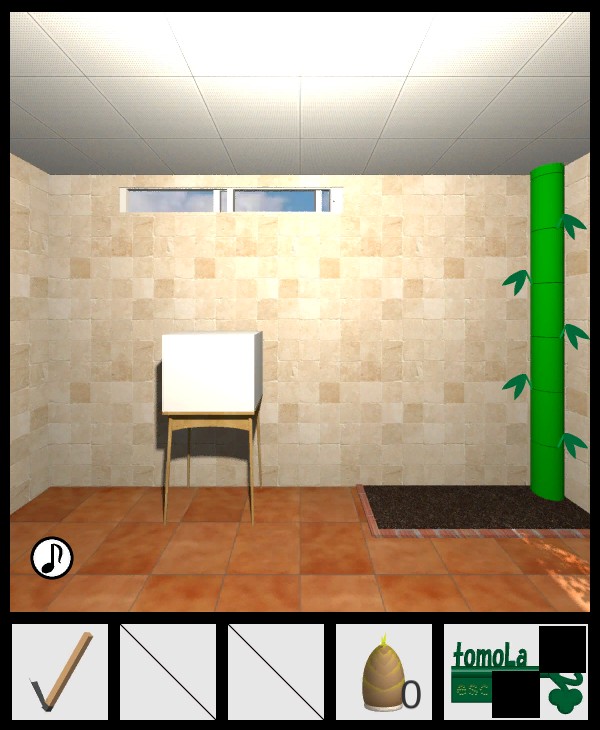600x730 pixels.
Task: Toggle the music note sound button
Action: click(x=52, y=558)
